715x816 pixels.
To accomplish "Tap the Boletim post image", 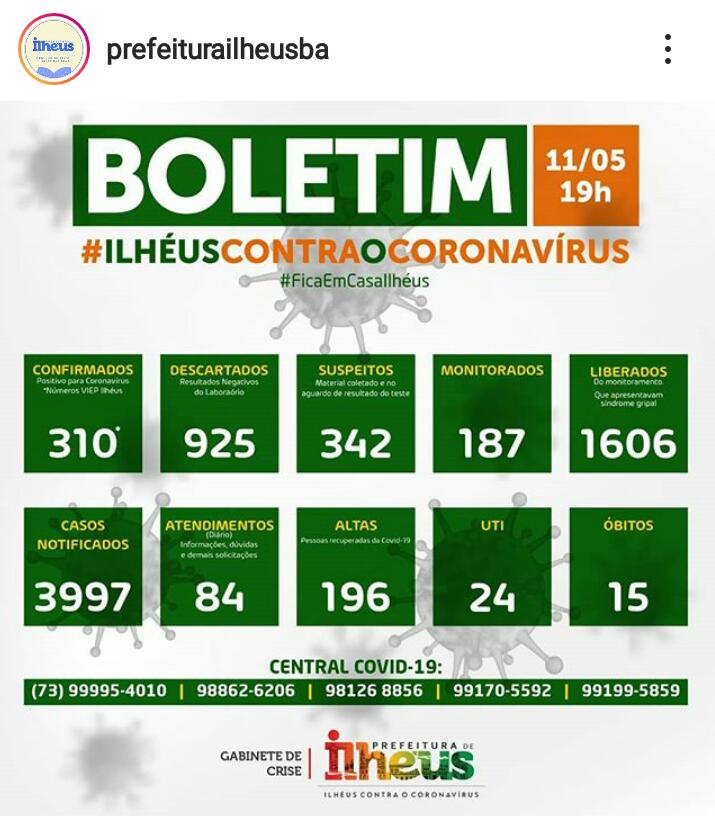I will (357, 457).
